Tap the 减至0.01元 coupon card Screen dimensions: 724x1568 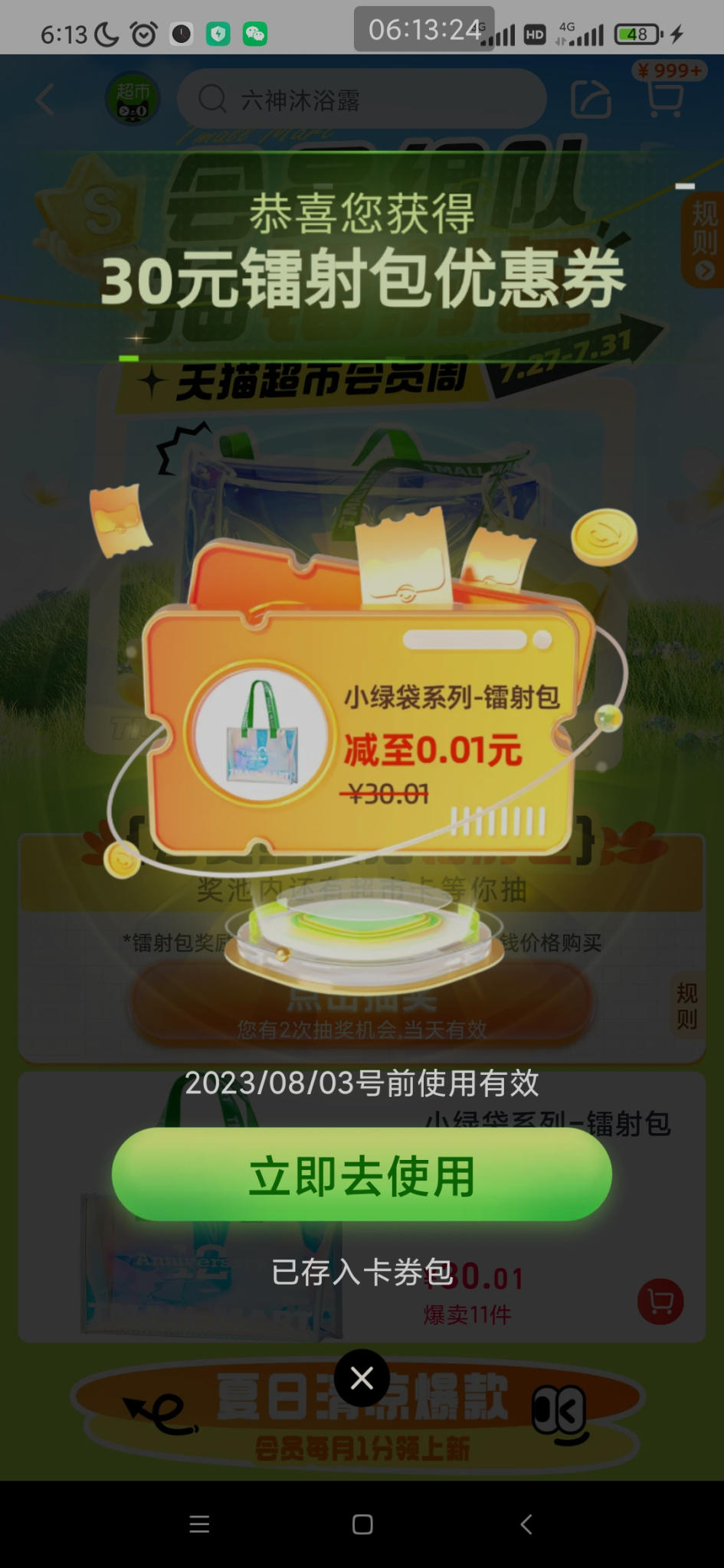click(x=368, y=735)
